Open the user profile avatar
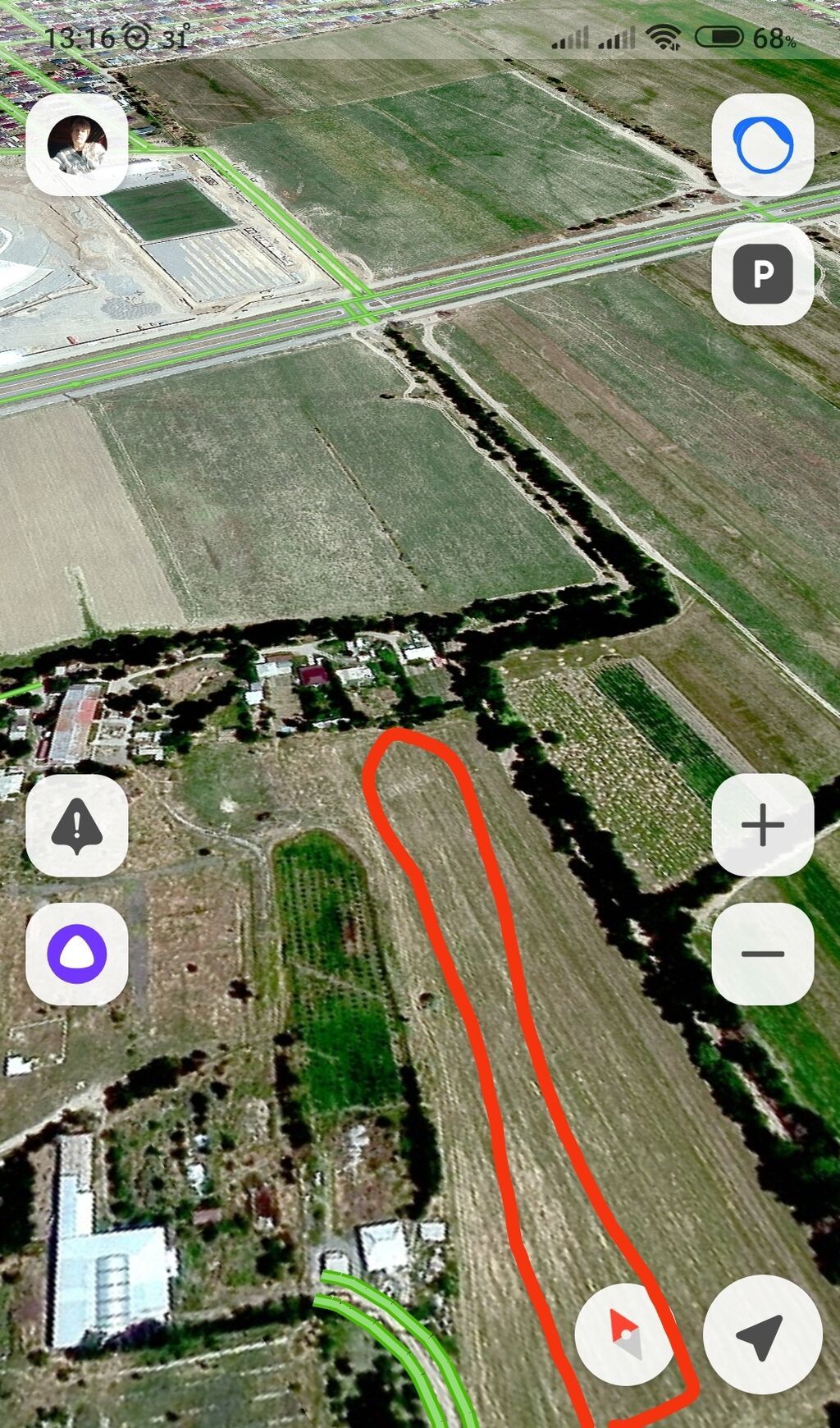 (77, 144)
